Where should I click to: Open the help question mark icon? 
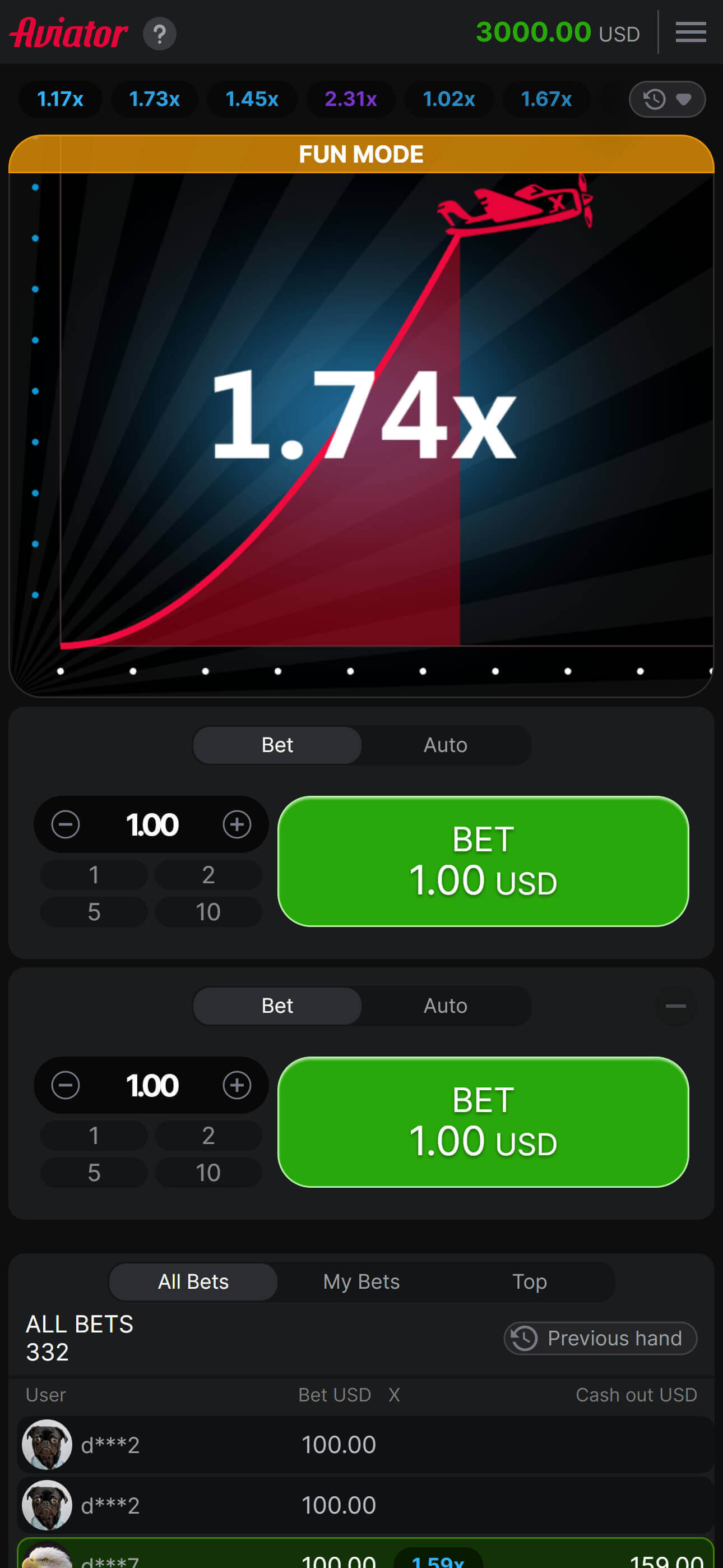click(159, 34)
